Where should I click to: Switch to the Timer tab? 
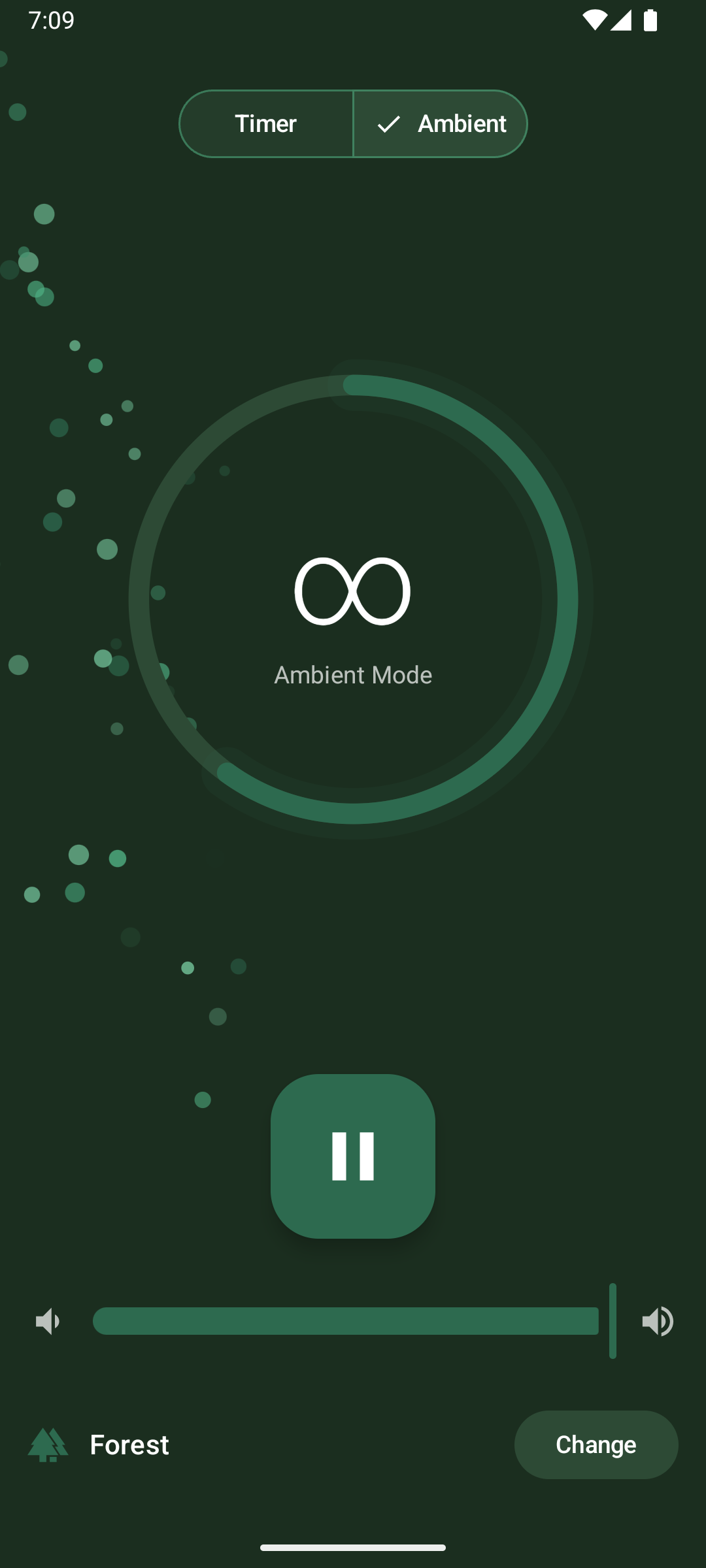[265, 123]
